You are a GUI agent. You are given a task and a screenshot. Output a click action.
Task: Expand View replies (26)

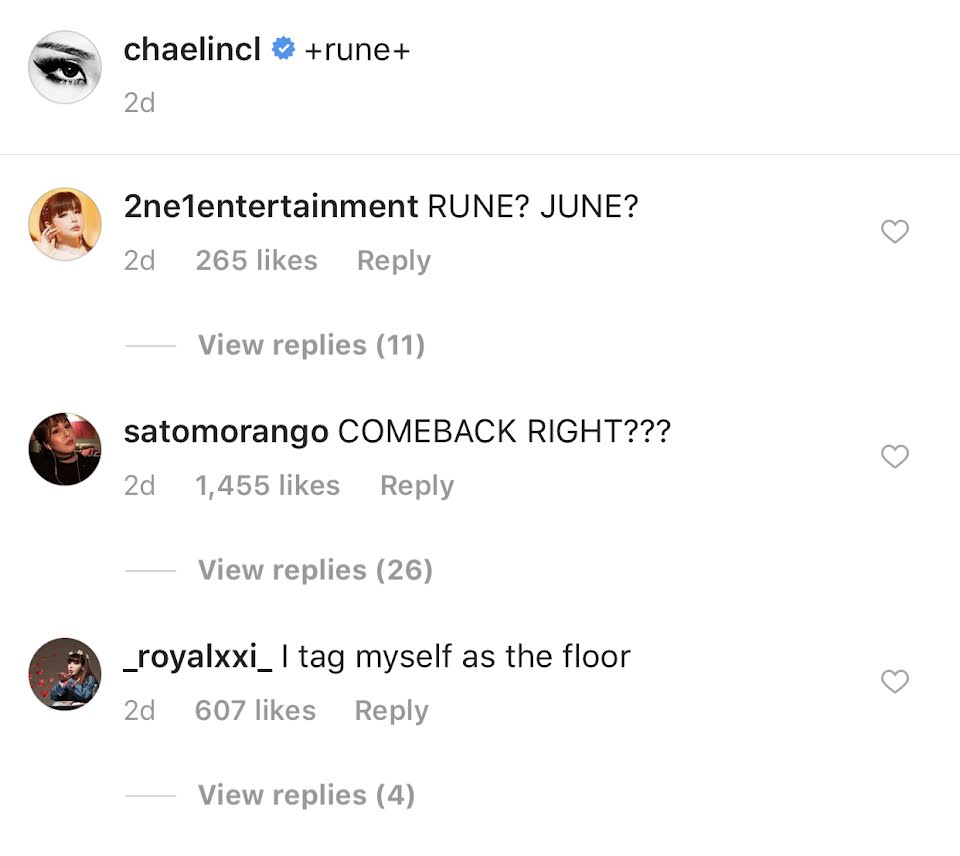pyautogui.click(x=315, y=570)
